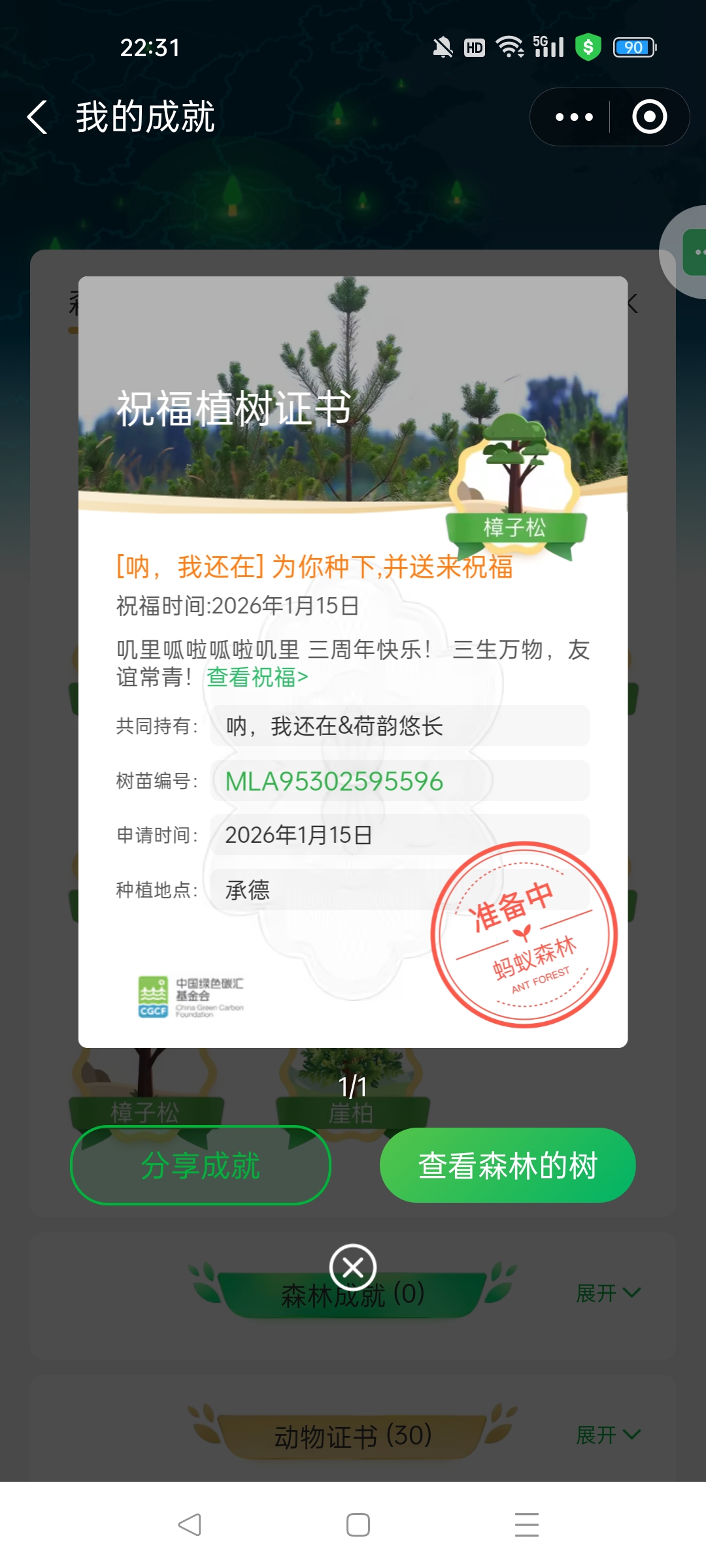Open the mini program more options menu
The width and height of the screenshot is (706, 1568).
[573, 118]
